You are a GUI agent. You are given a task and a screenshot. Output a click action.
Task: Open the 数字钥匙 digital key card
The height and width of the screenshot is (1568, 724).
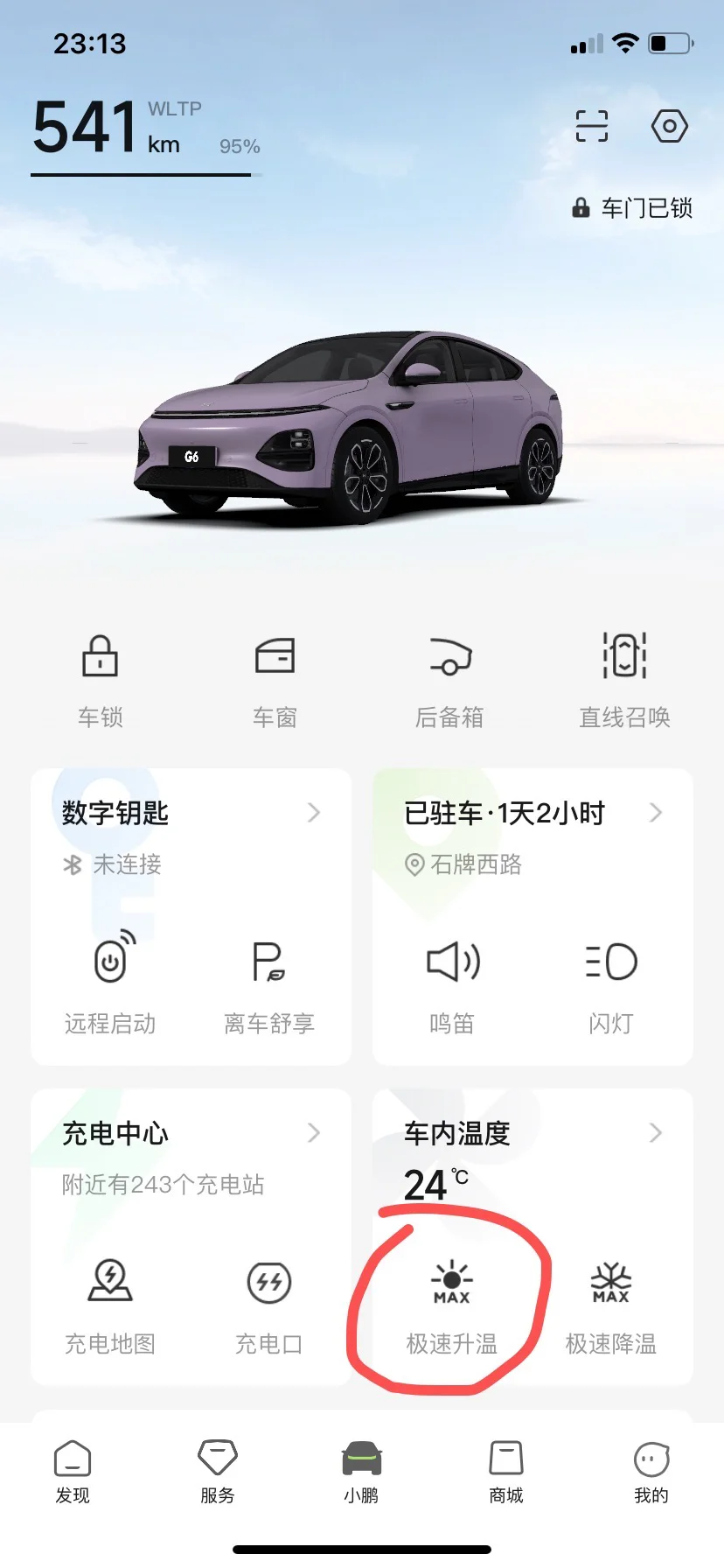[x=191, y=814]
